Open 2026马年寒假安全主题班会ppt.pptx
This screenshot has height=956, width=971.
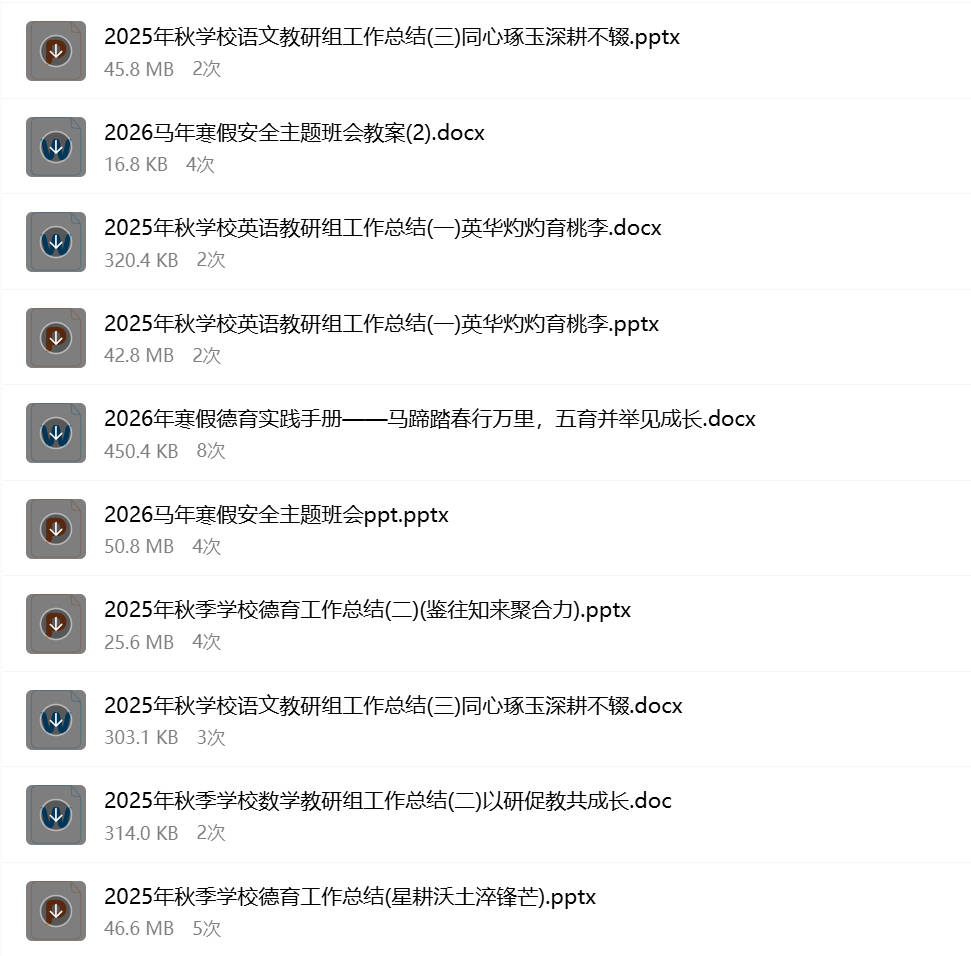[276, 515]
